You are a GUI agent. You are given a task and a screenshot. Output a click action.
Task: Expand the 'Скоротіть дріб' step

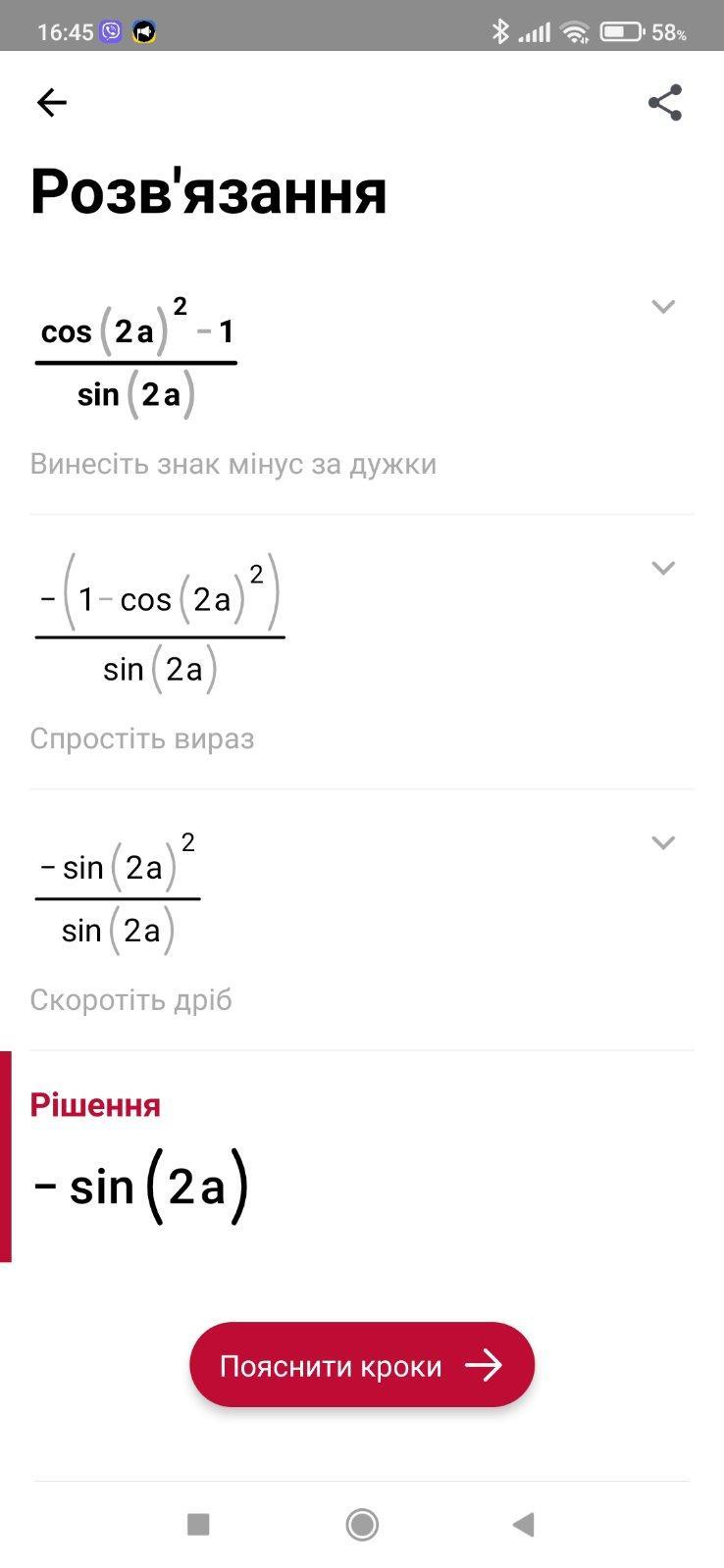663,842
